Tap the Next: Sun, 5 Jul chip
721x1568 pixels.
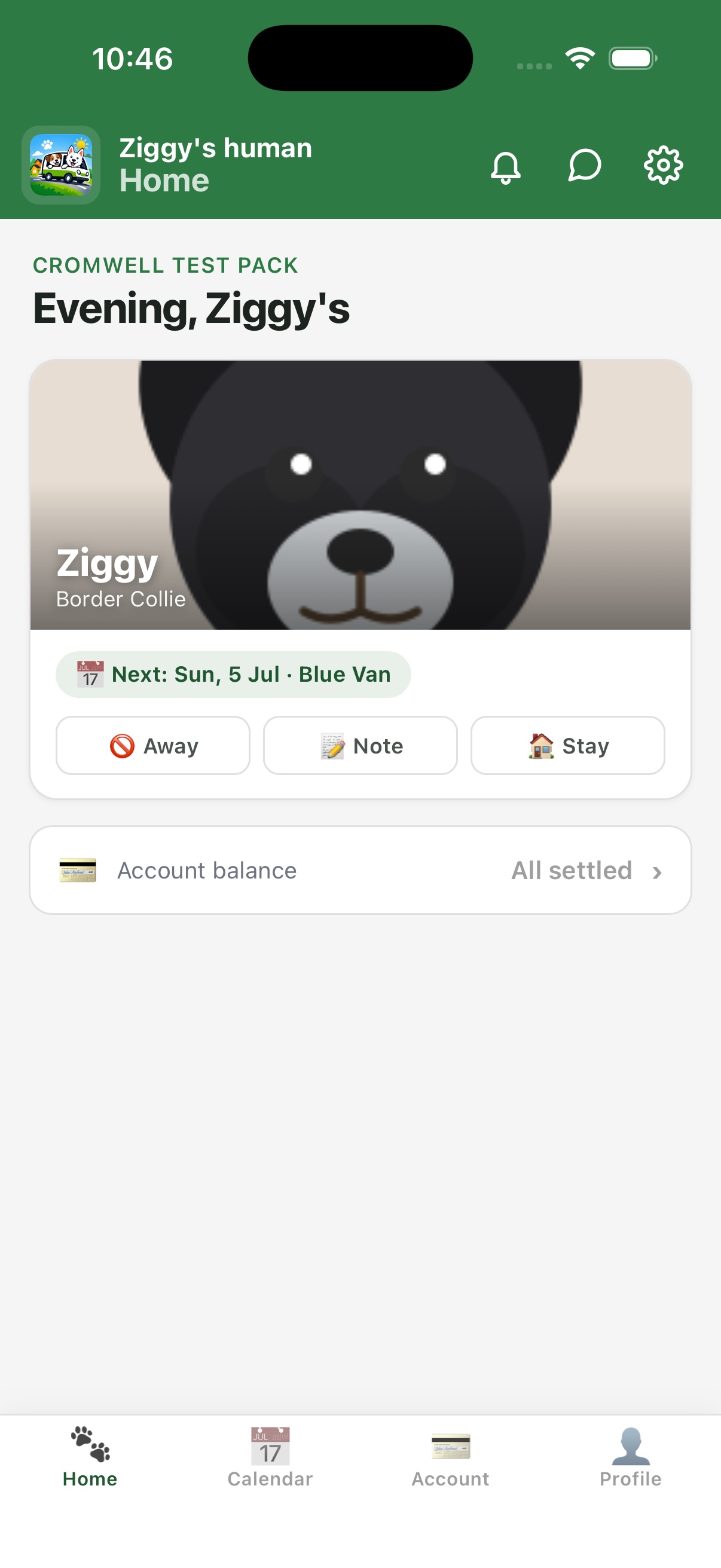tap(233, 675)
